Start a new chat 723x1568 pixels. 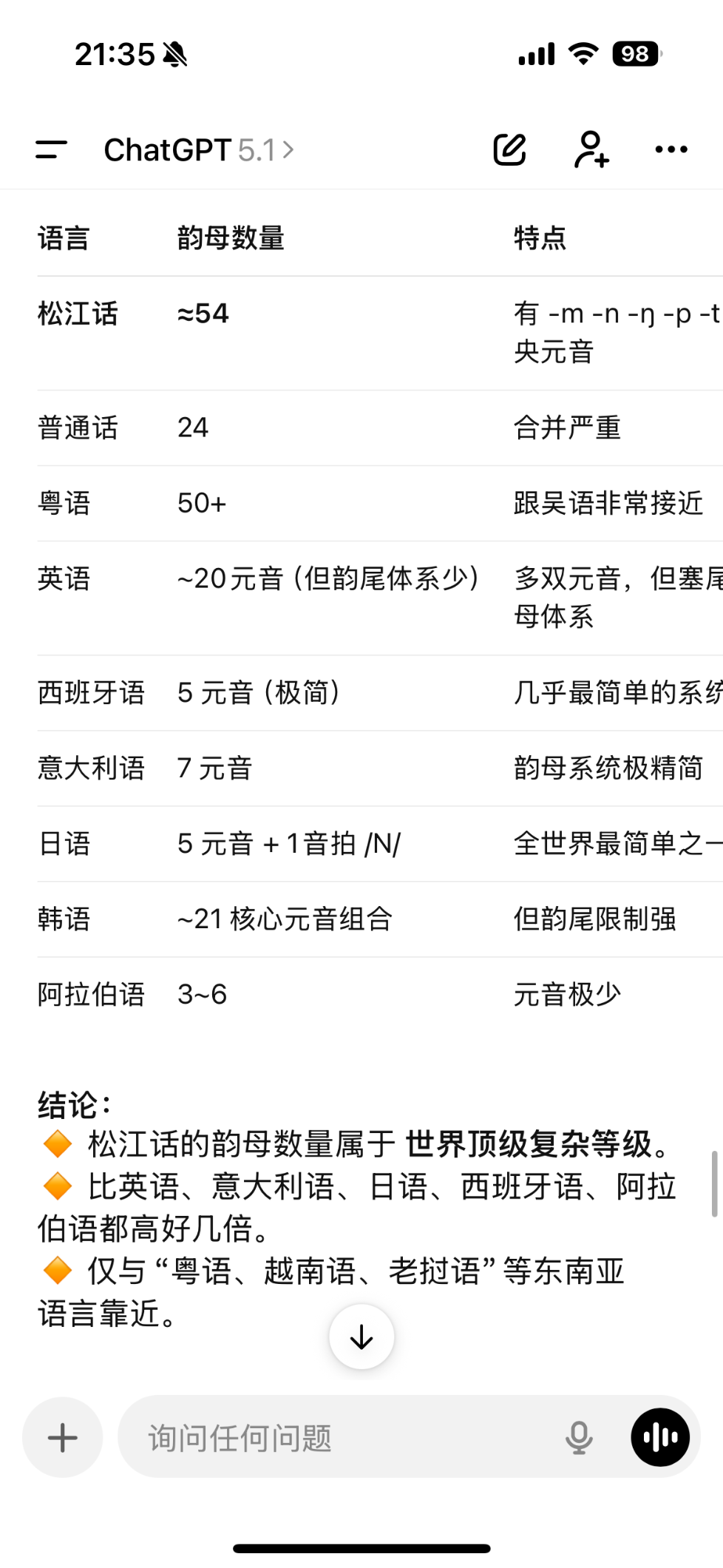click(509, 150)
